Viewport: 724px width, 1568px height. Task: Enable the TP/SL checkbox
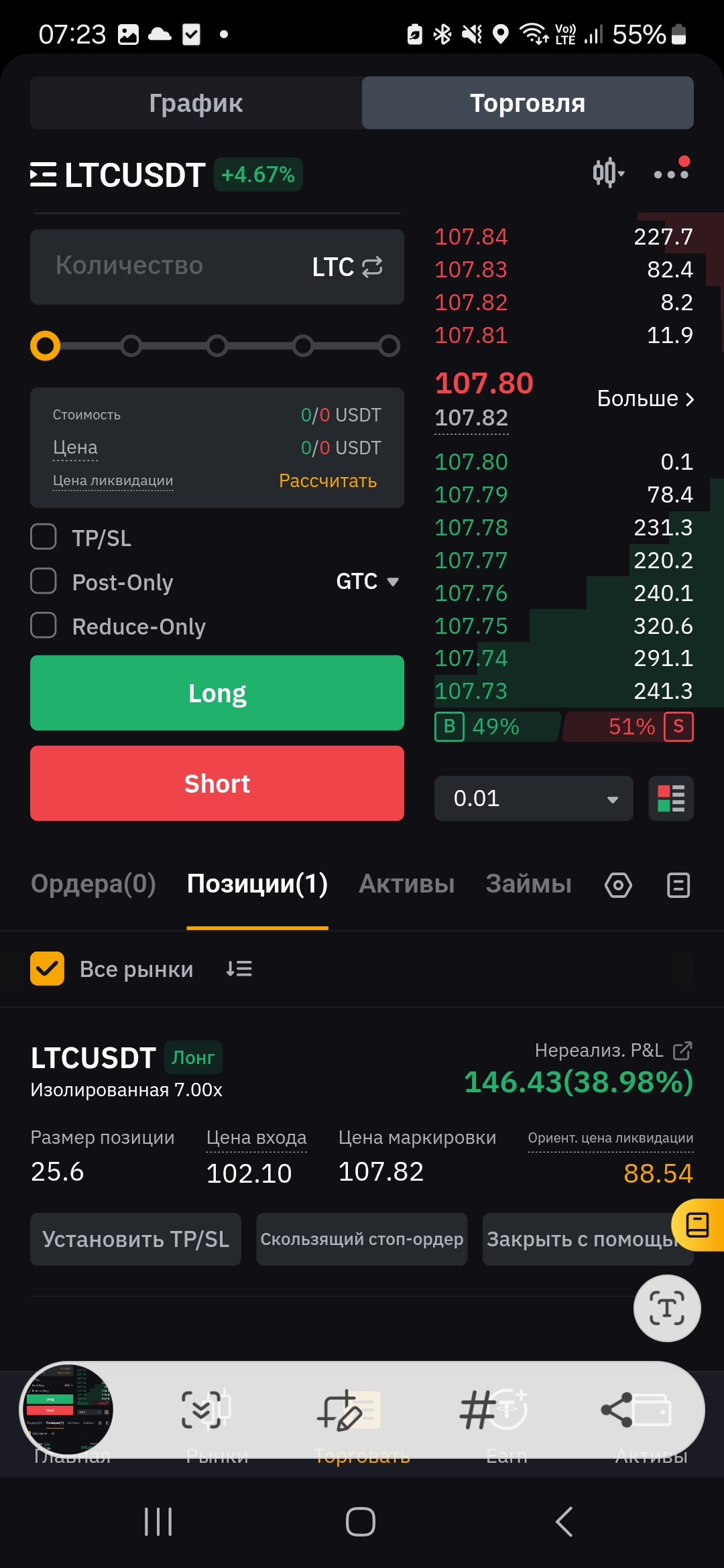tap(44, 537)
